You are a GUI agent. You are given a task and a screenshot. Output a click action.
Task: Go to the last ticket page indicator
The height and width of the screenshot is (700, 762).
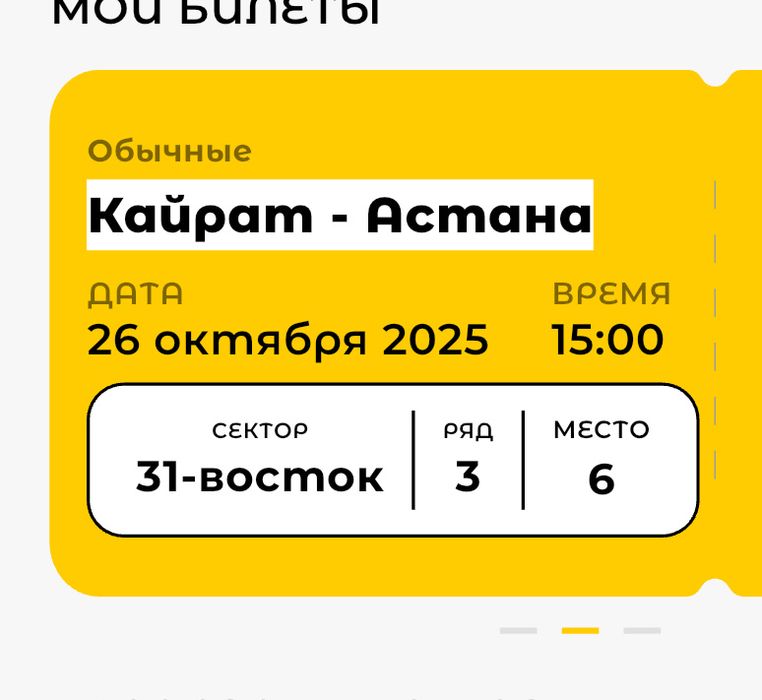[x=642, y=631]
